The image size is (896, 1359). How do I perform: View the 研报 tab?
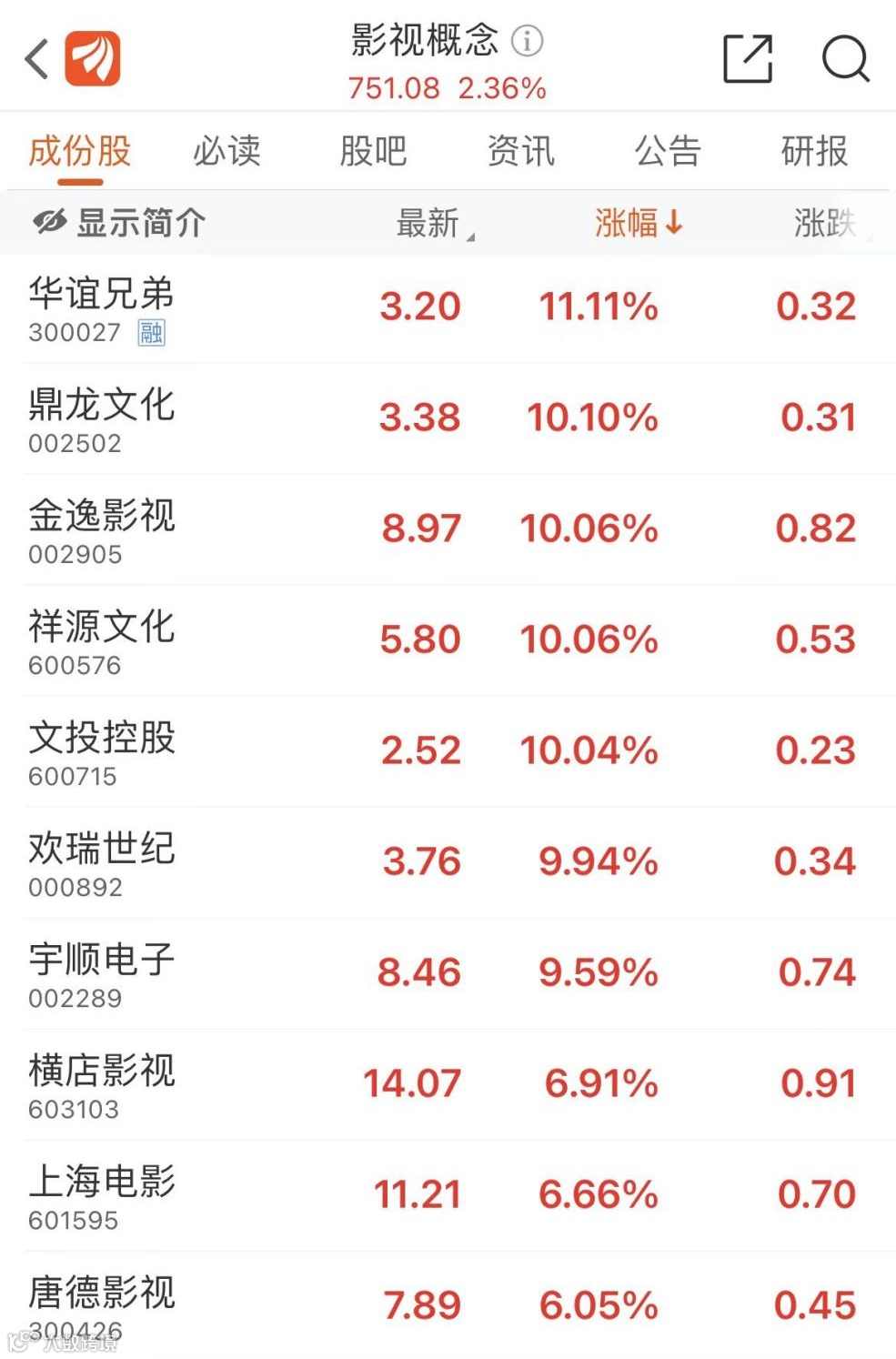pyautogui.click(x=814, y=151)
